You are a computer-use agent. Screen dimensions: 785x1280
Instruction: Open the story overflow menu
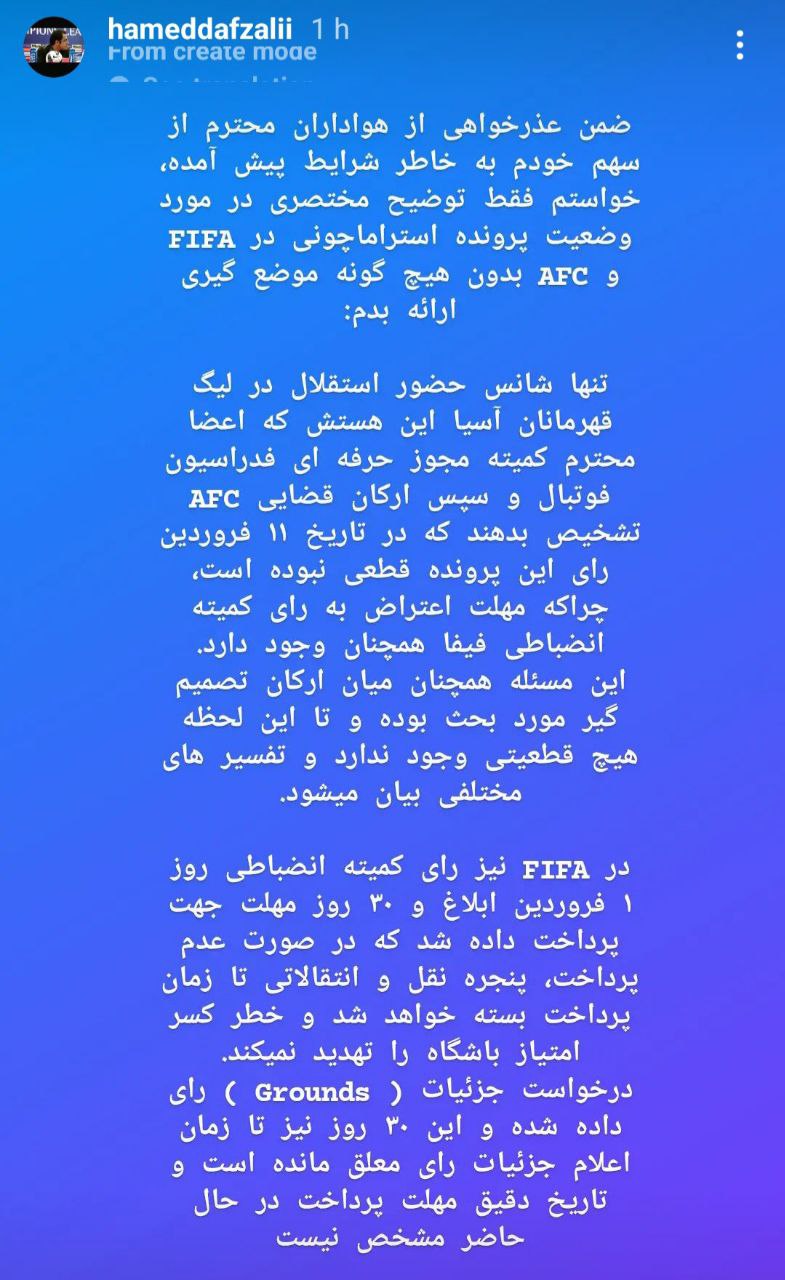[739, 45]
